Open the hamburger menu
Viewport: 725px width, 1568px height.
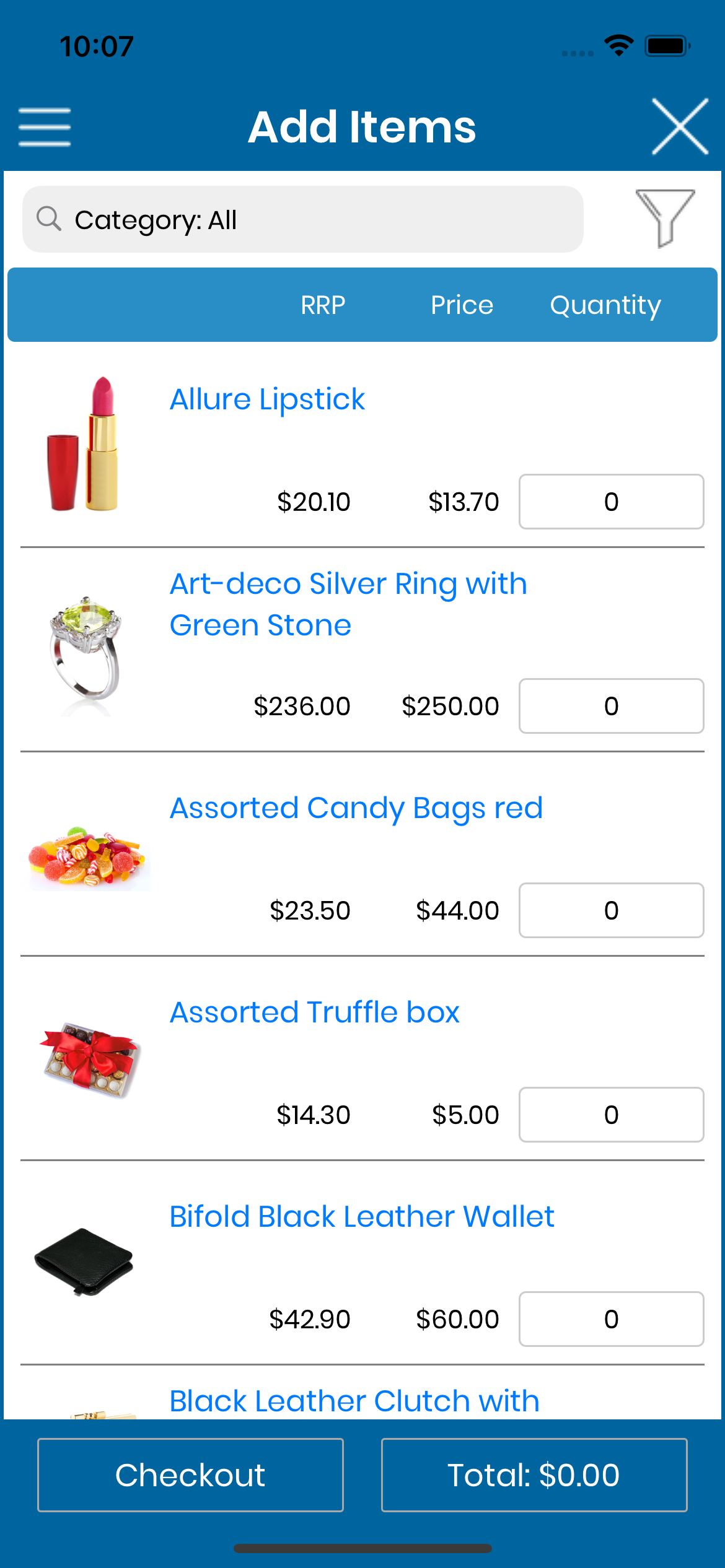pyautogui.click(x=45, y=127)
